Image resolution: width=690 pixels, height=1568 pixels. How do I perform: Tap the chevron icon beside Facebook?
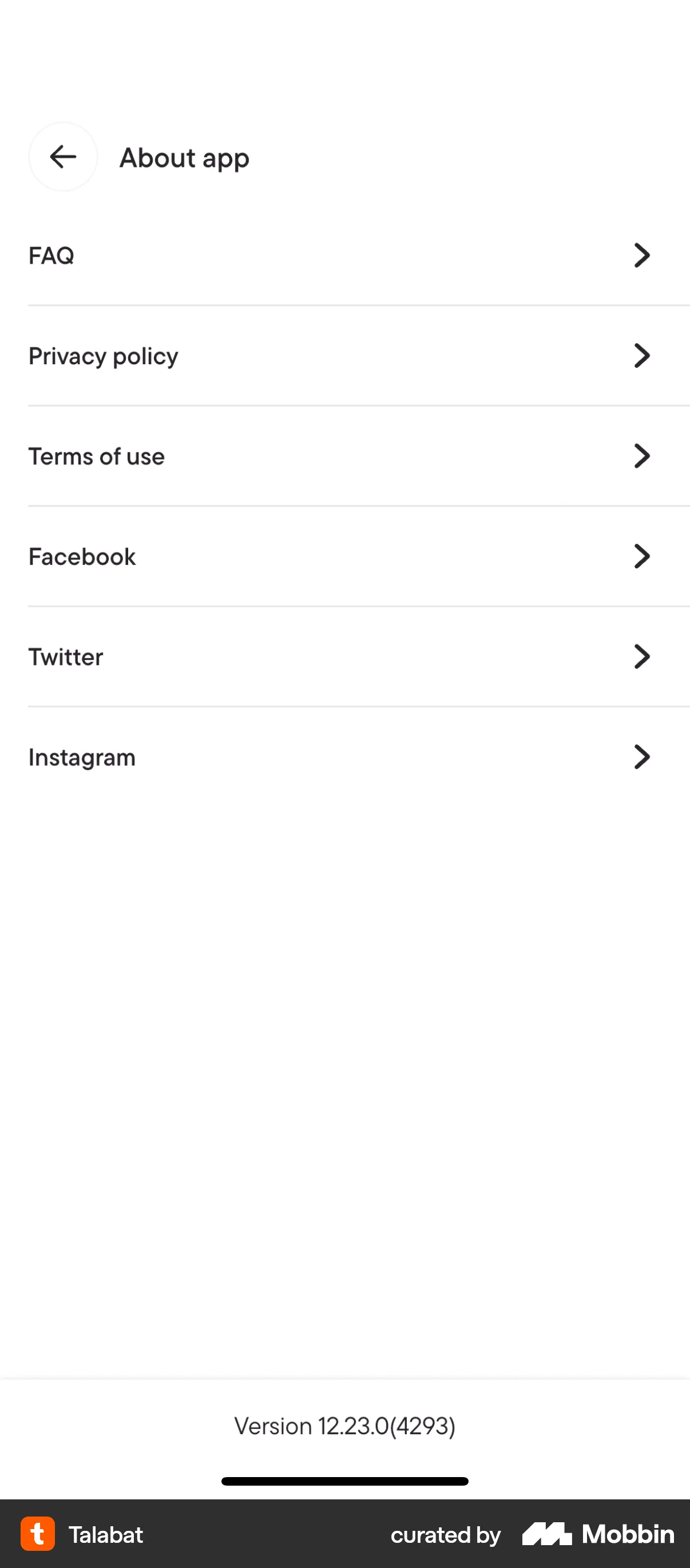(641, 556)
